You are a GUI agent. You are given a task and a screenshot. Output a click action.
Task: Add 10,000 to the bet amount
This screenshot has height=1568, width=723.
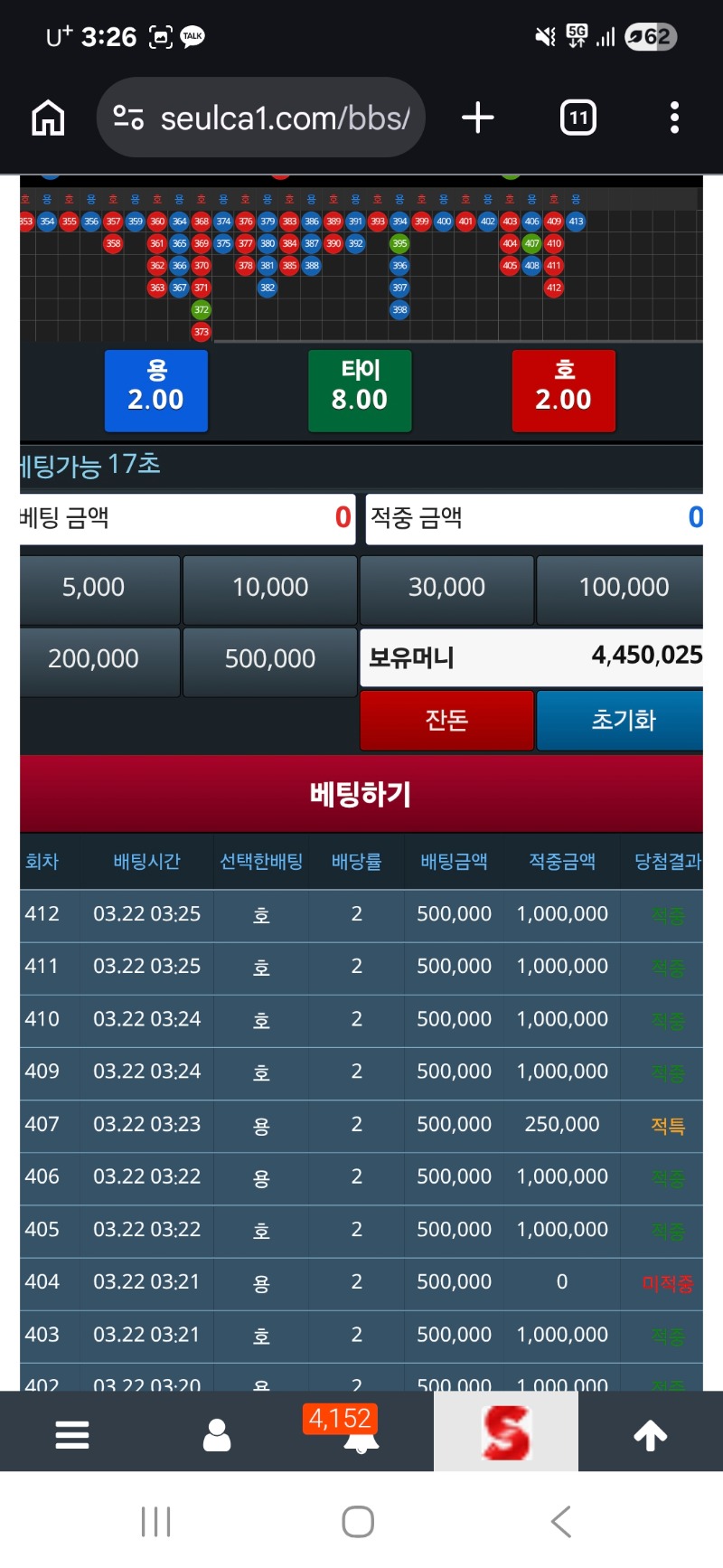click(270, 588)
